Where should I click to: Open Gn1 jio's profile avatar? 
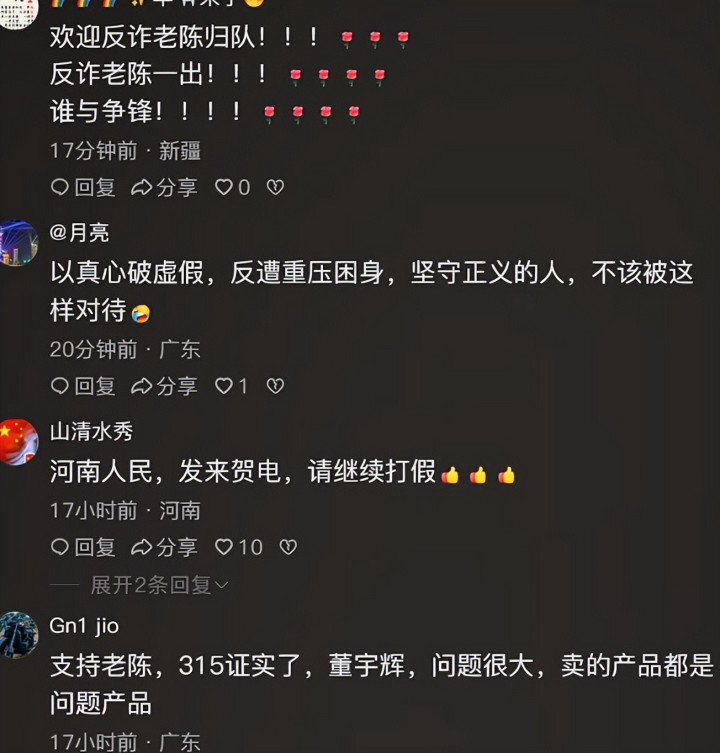pos(18,635)
